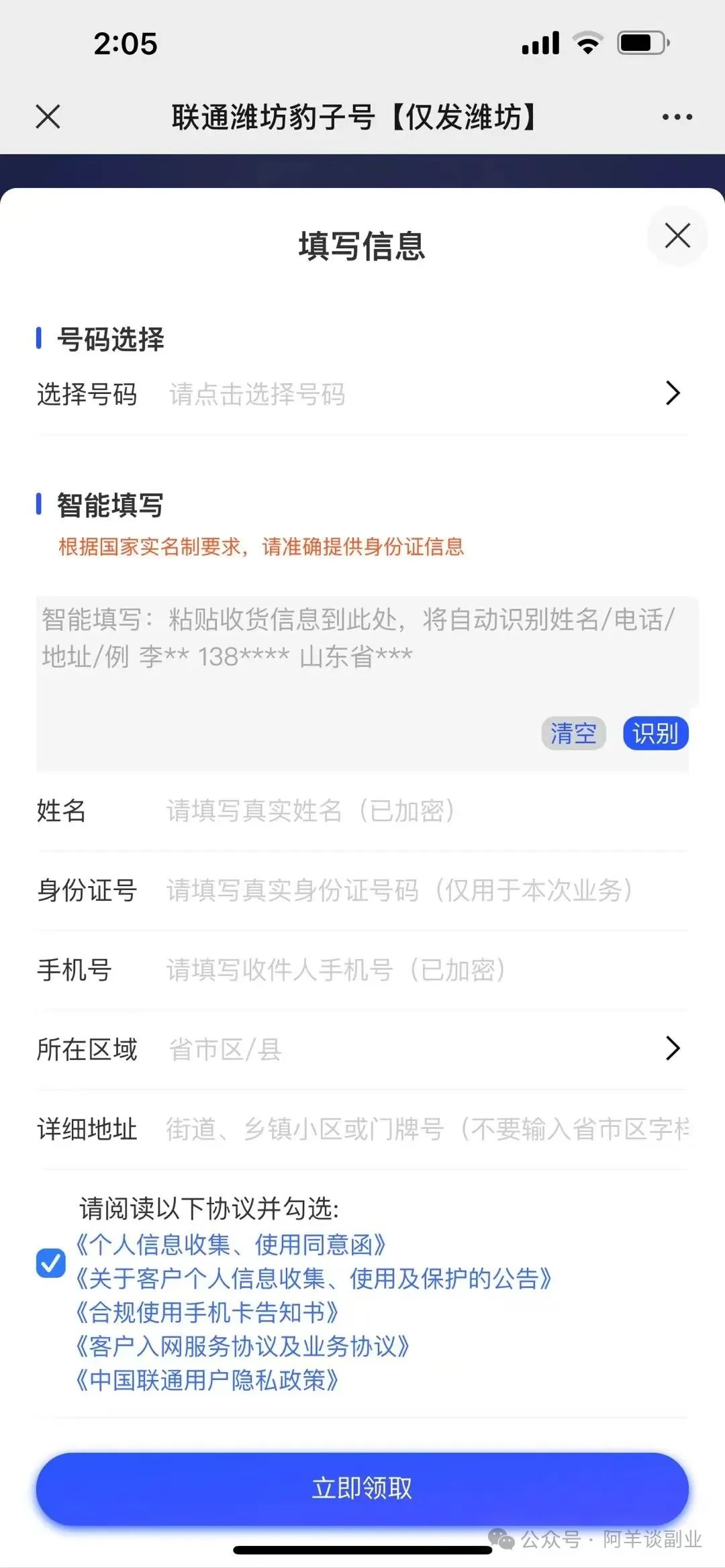725x1568 pixels.
Task: Open 《客户入网服务协议及业务协议》 link
Action: coord(243,1346)
